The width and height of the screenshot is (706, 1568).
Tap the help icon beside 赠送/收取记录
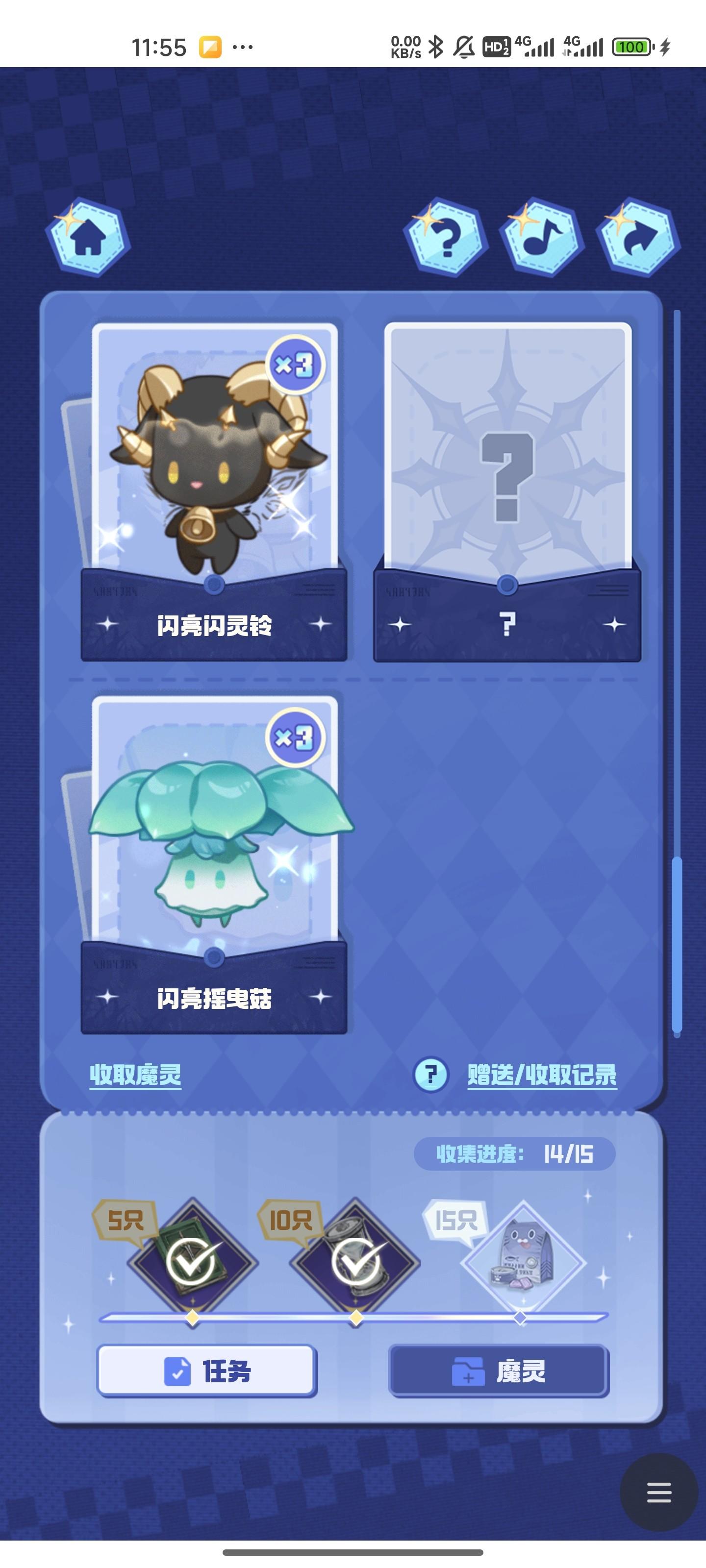tap(430, 1075)
